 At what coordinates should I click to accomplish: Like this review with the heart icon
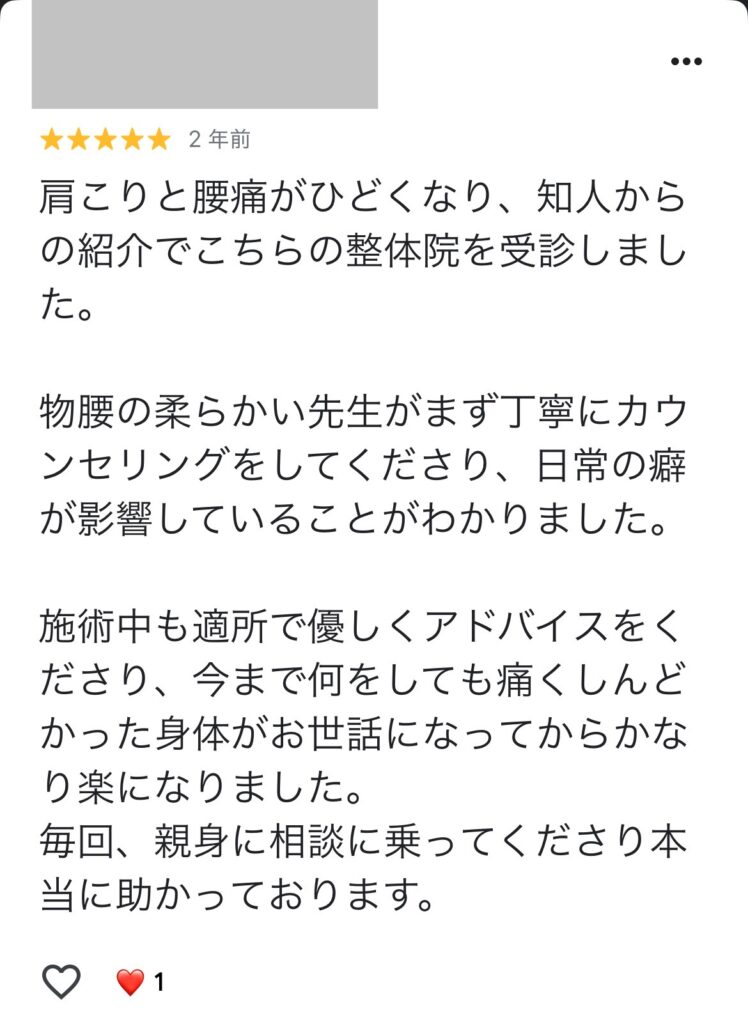tap(61, 981)
